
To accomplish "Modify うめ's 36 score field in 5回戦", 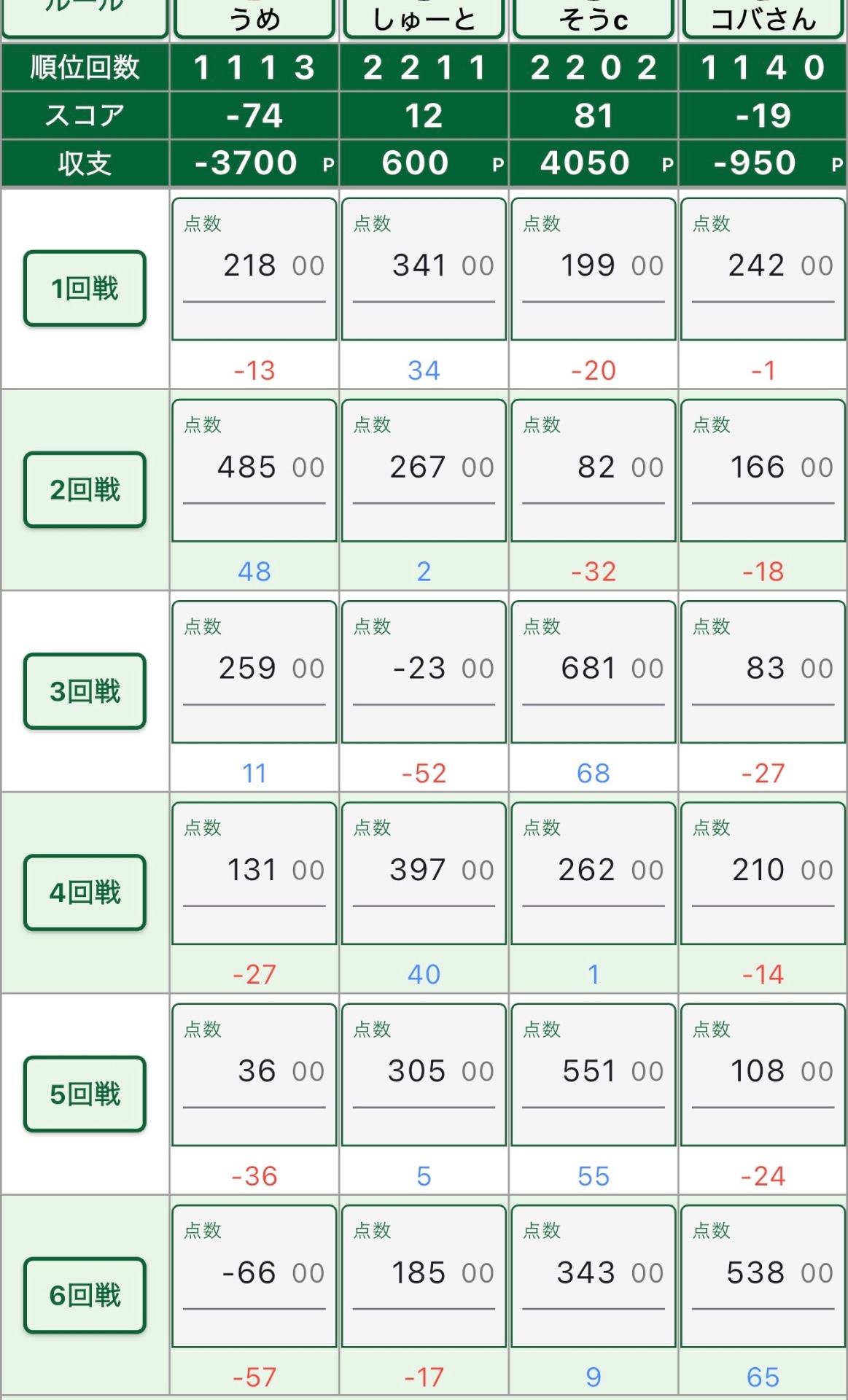I will [254, 1073].
